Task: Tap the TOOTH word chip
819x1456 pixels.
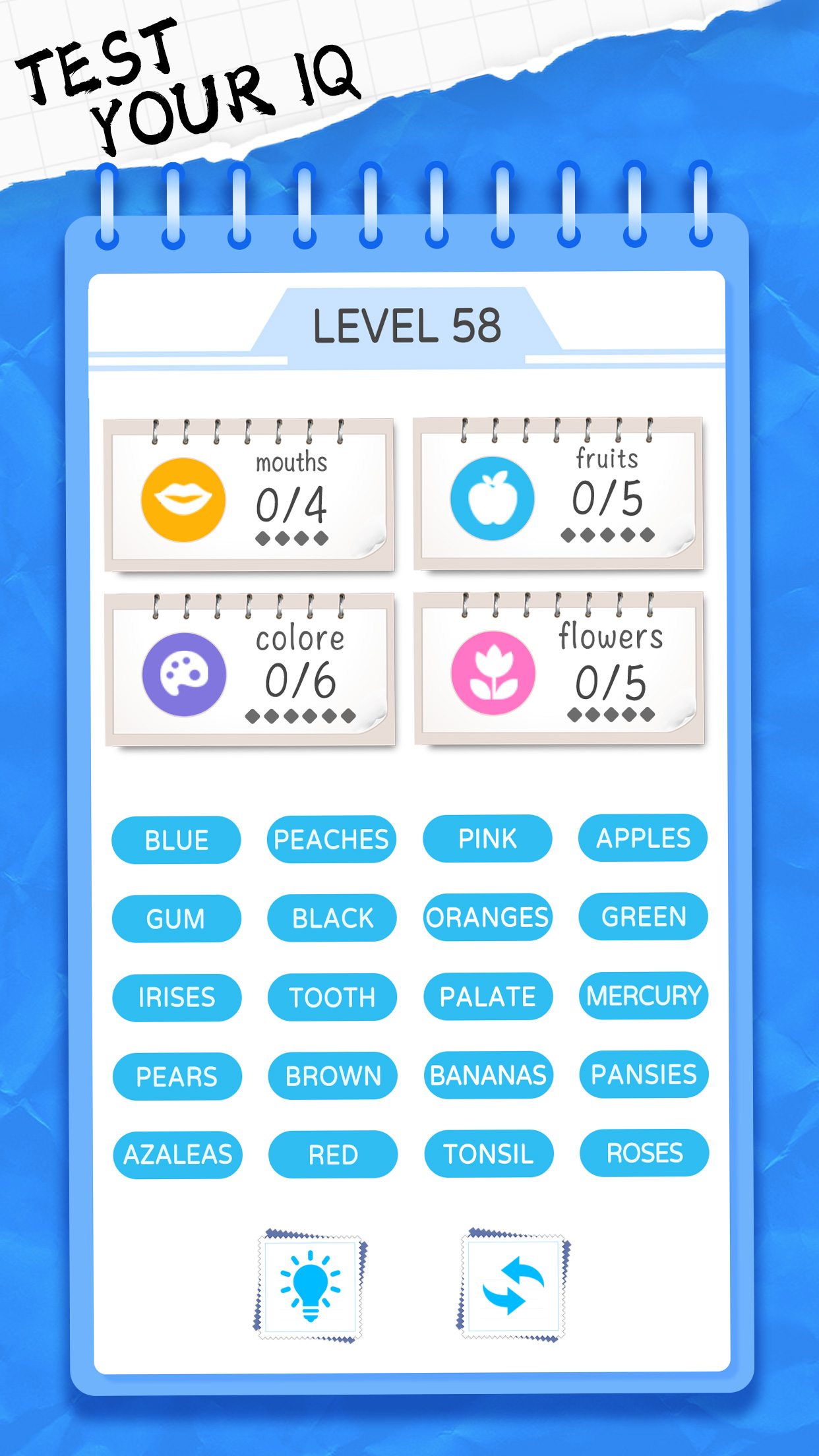Action: 332,996
